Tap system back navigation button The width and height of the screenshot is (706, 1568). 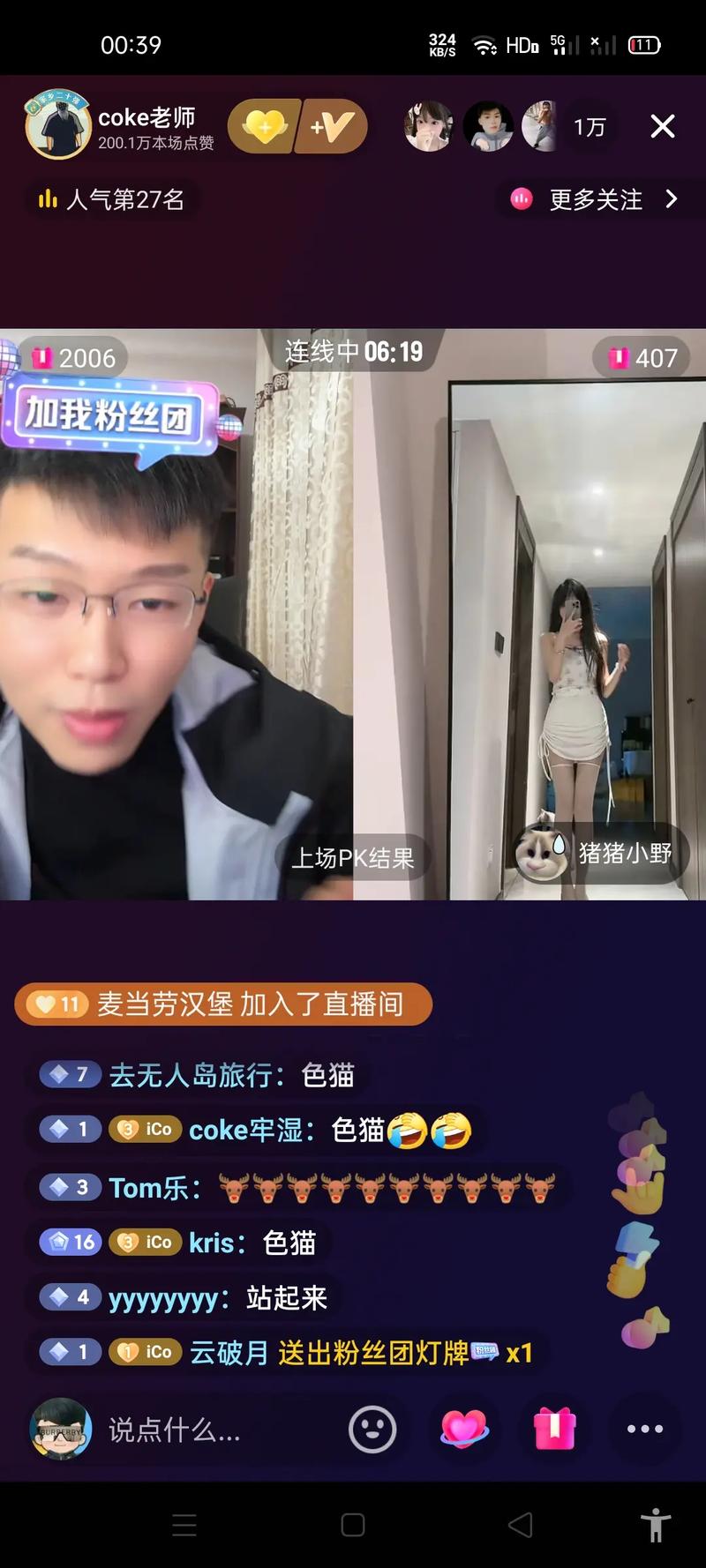click(x=521, y=1525)
